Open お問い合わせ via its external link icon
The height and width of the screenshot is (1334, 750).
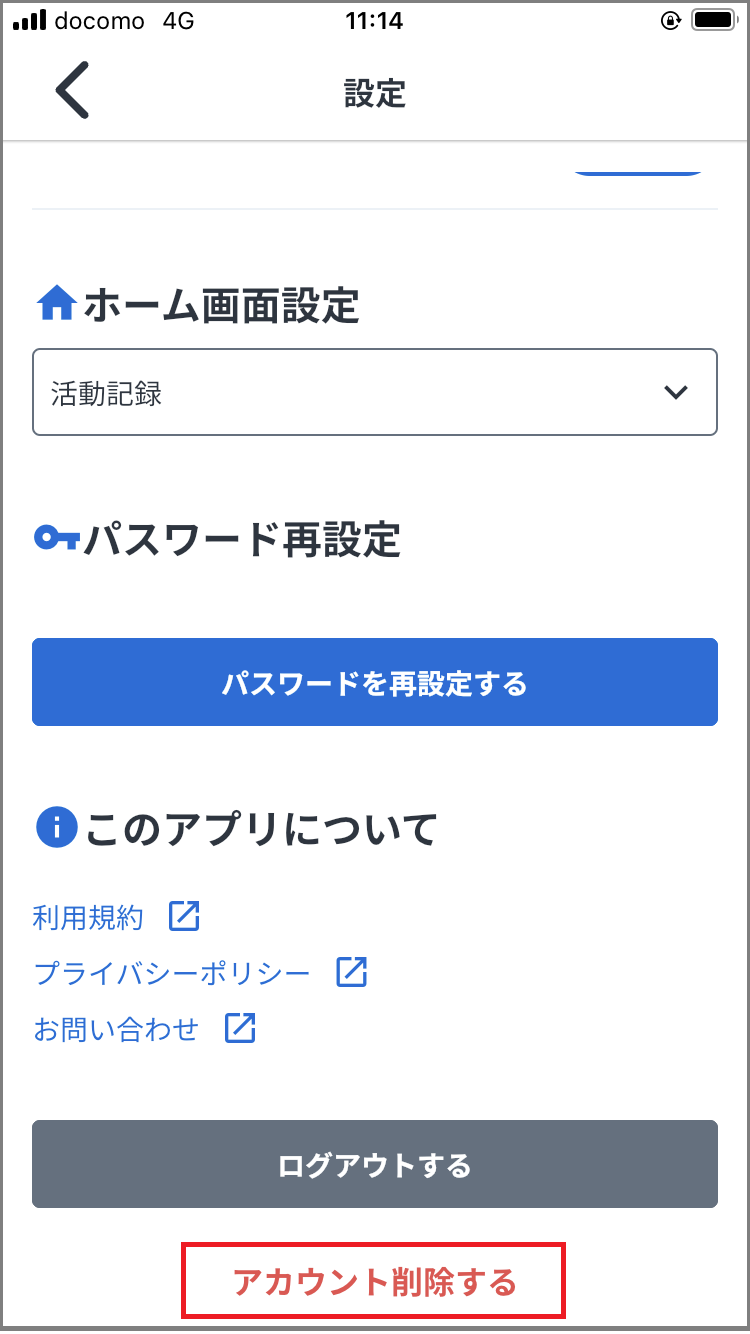tap(239, 1027)
